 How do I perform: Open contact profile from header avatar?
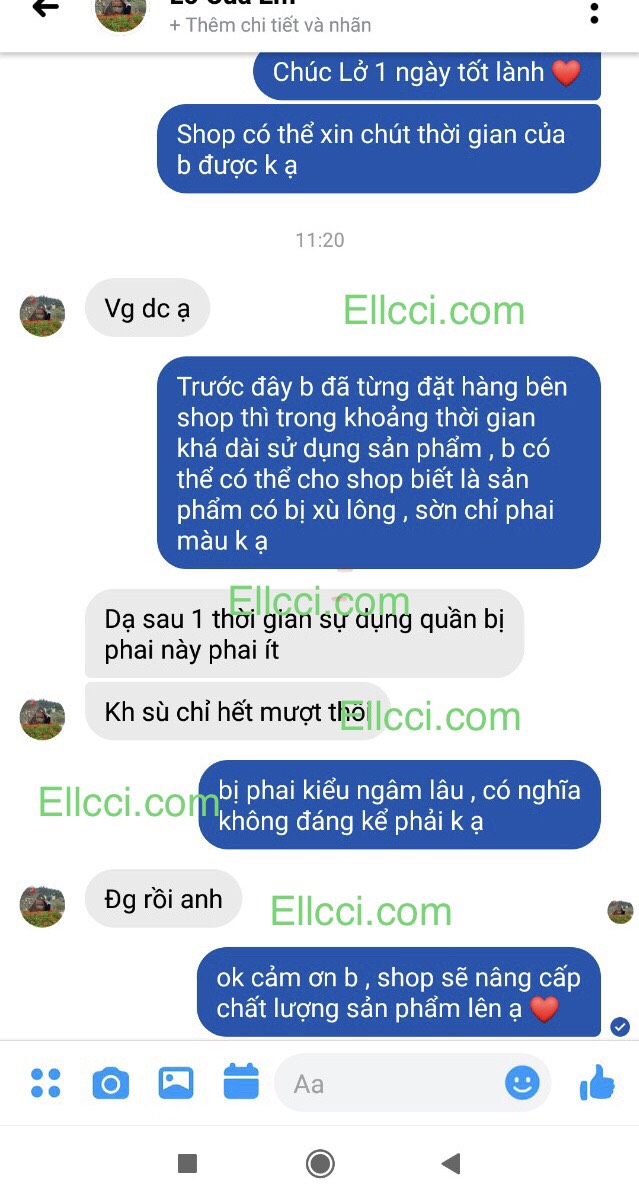(x=120, y=10)
